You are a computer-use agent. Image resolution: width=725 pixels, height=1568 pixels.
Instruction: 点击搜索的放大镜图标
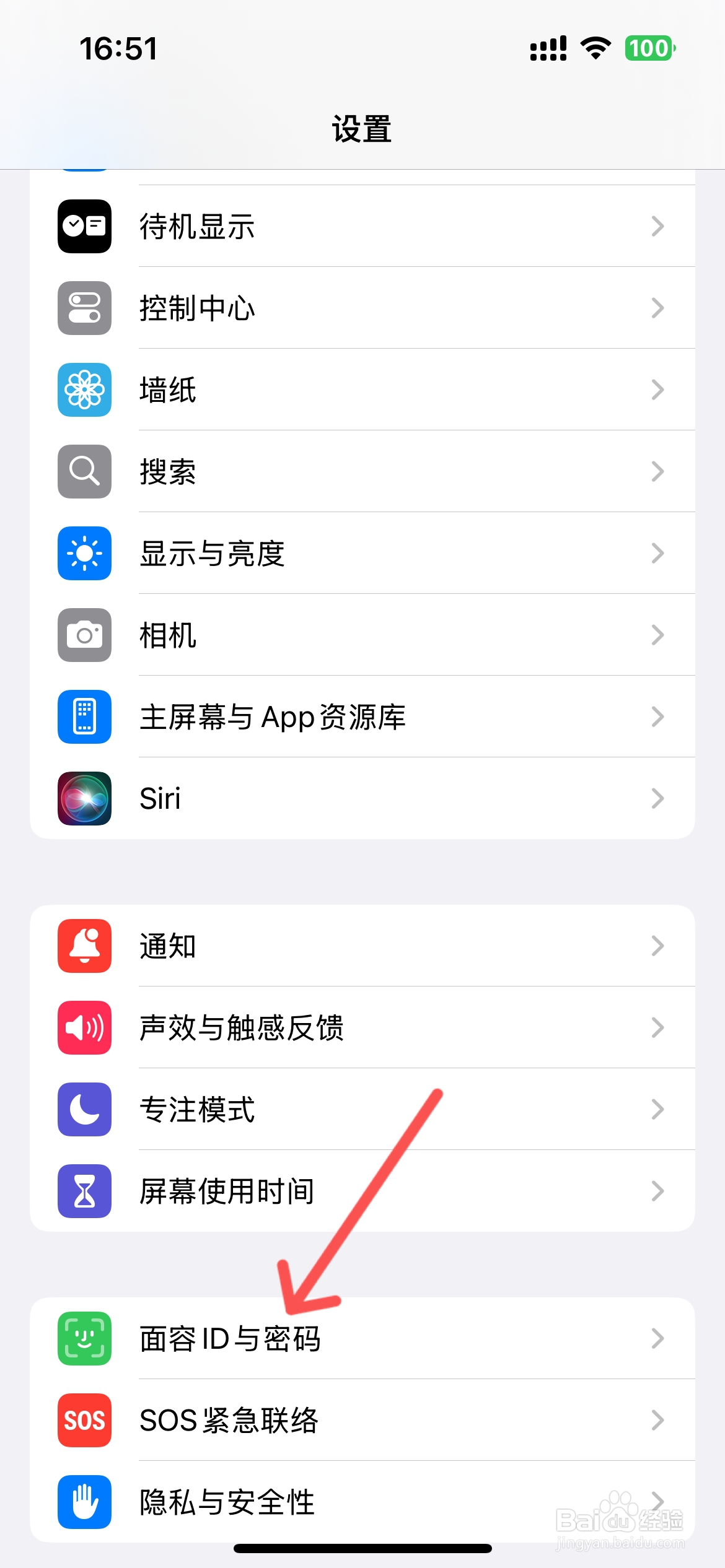(84, 471)
